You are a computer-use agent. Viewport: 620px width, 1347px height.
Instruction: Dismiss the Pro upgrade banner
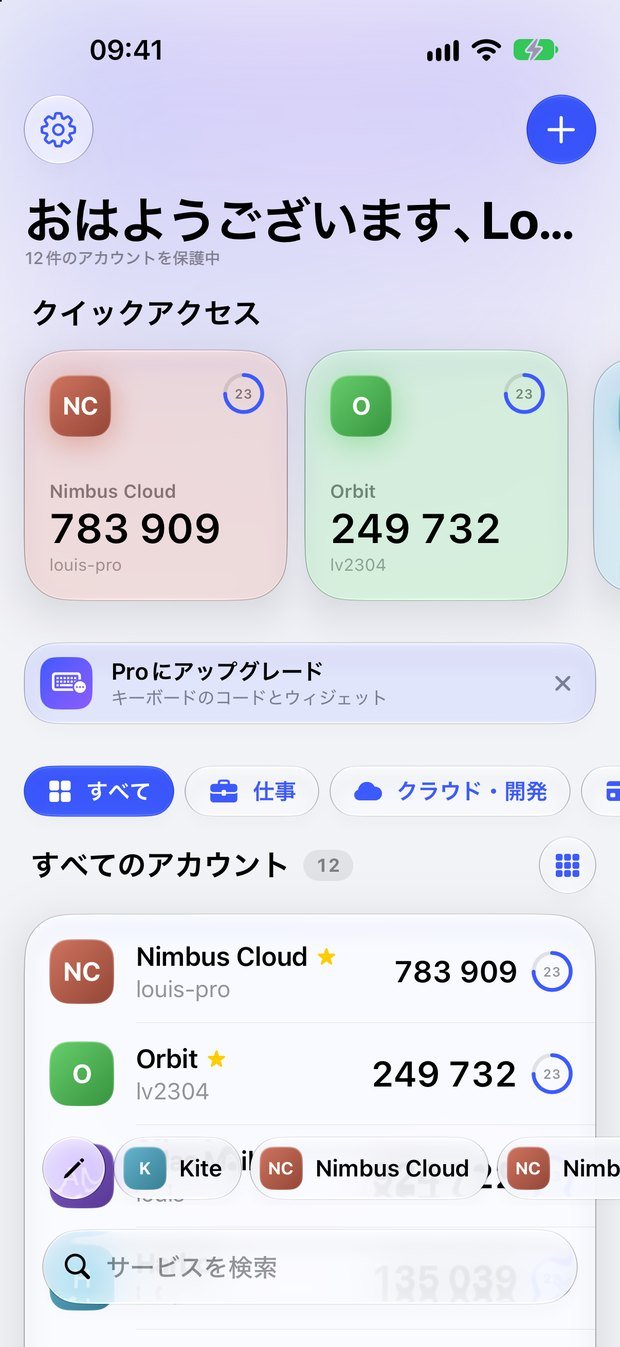563,683
